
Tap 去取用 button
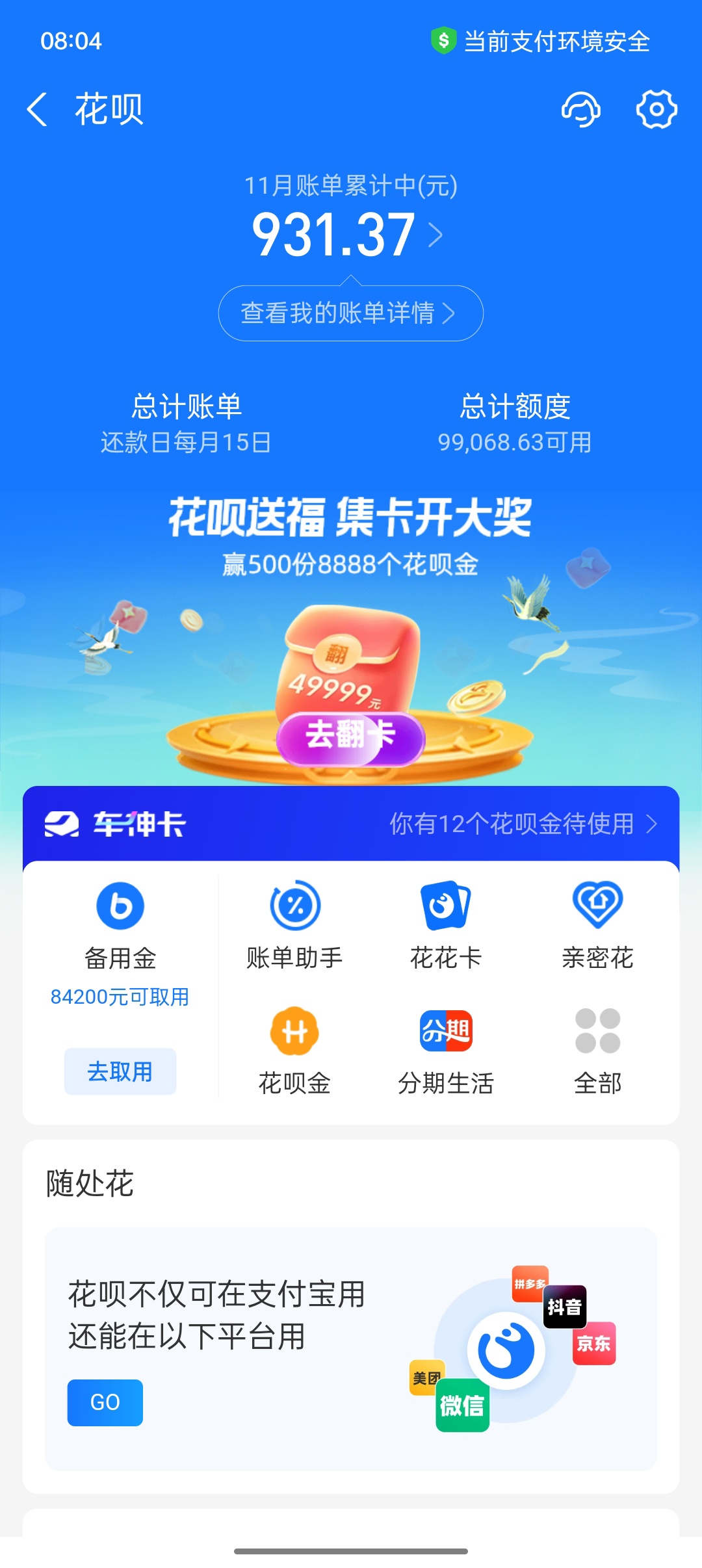pos(120,1071)
